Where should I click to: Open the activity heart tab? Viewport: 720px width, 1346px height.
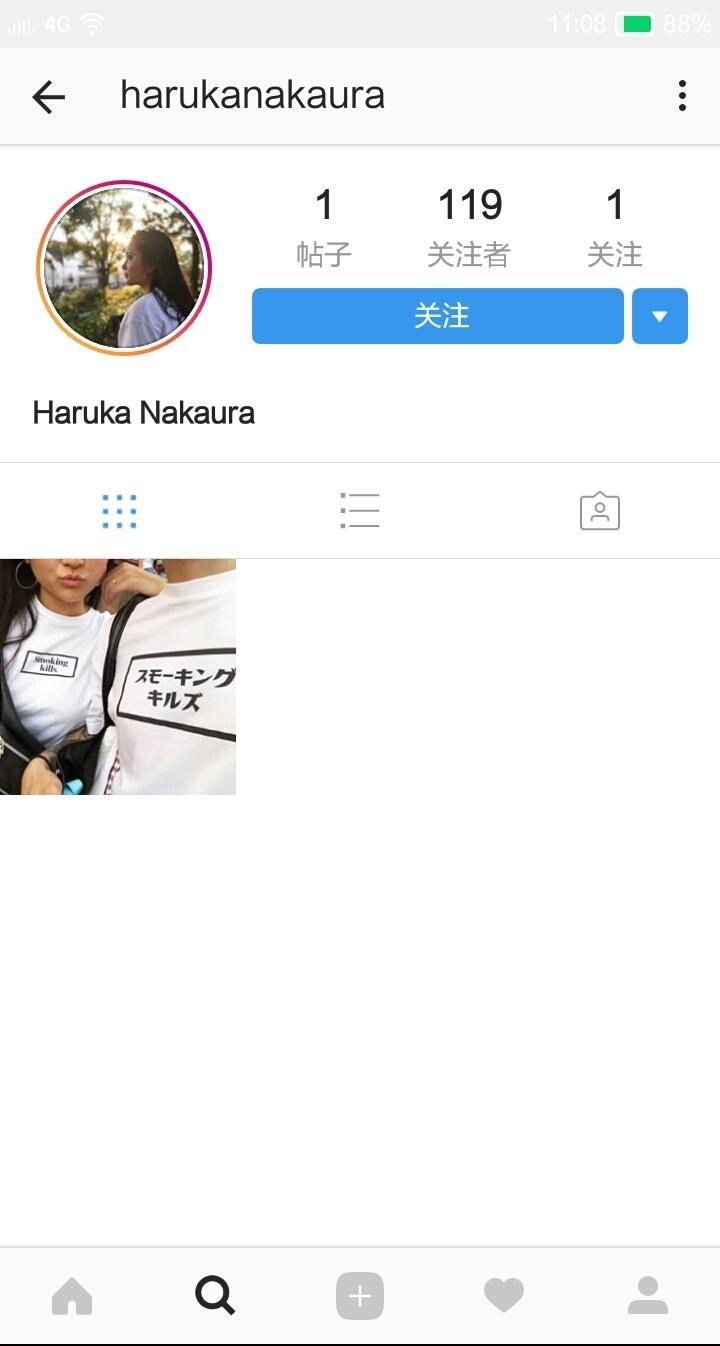(x=503, y=1296)
